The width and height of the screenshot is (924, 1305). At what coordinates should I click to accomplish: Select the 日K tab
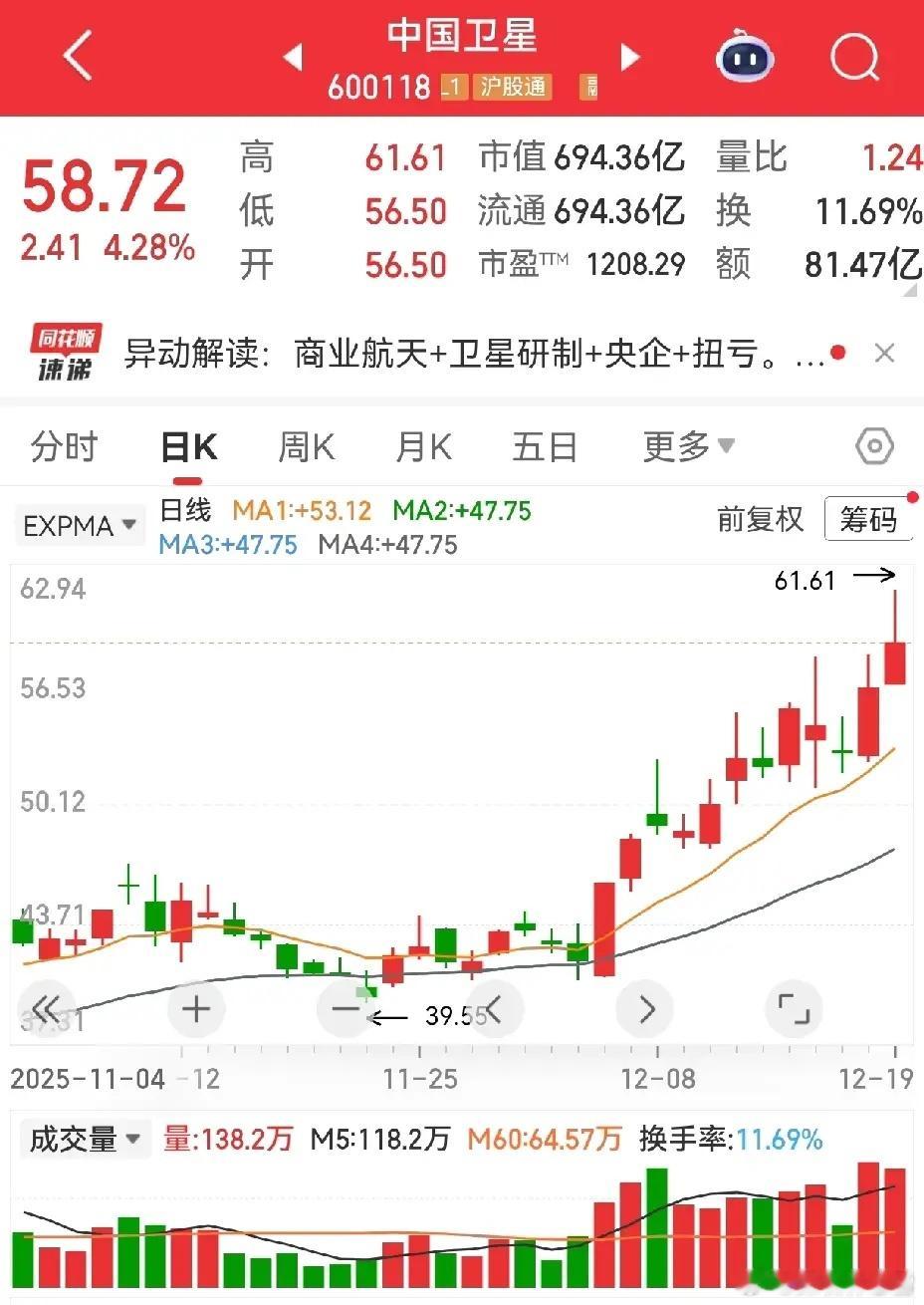(188, 447)
